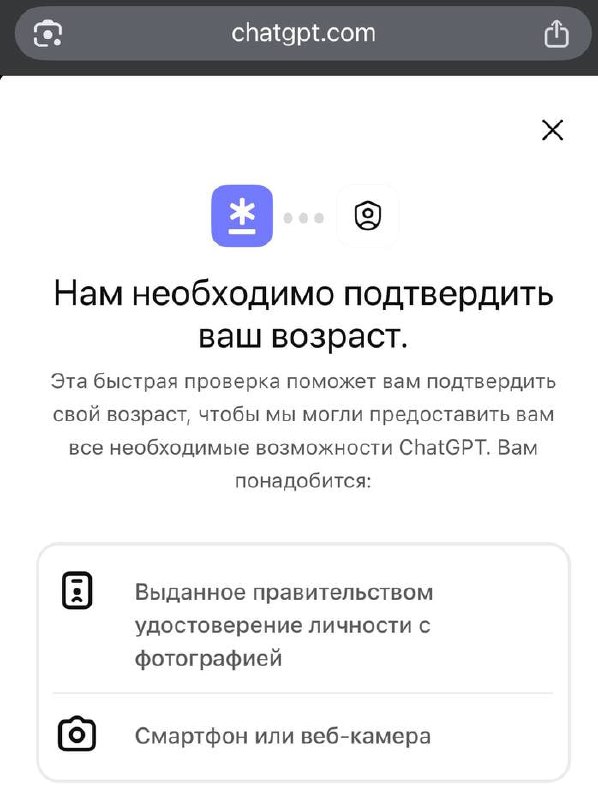Open the share icon in browser bar
Screen dimensions: 598x800
(x=556, y=34)
